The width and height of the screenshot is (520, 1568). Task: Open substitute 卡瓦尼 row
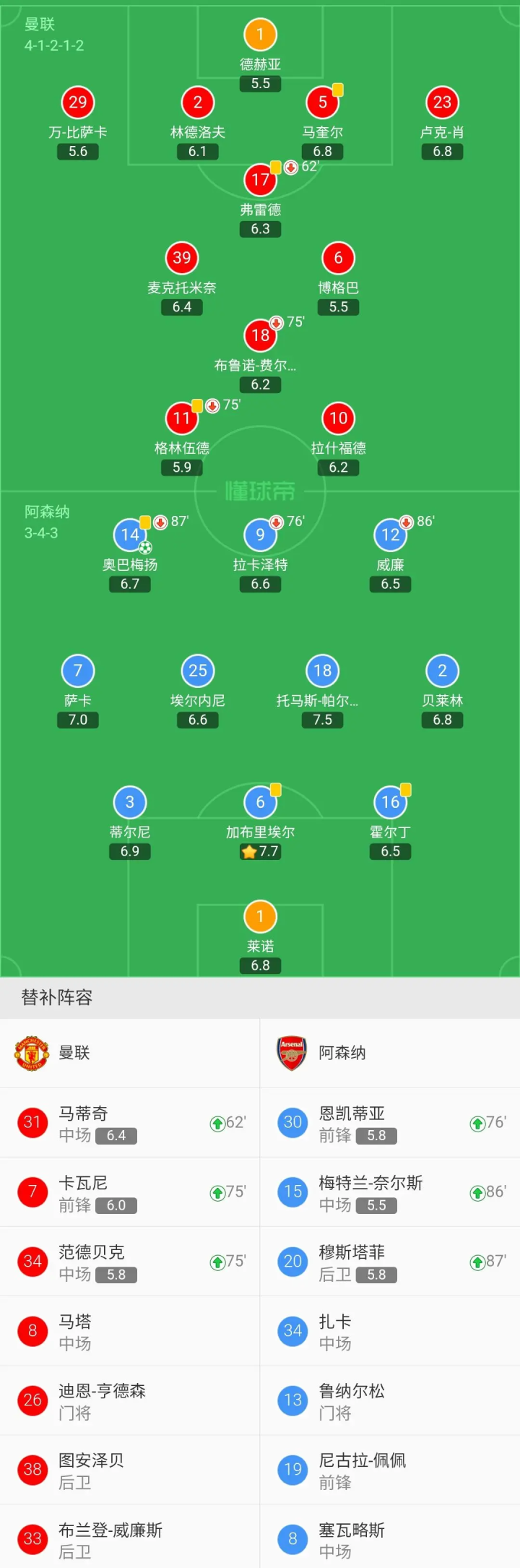coord(130,1192)
